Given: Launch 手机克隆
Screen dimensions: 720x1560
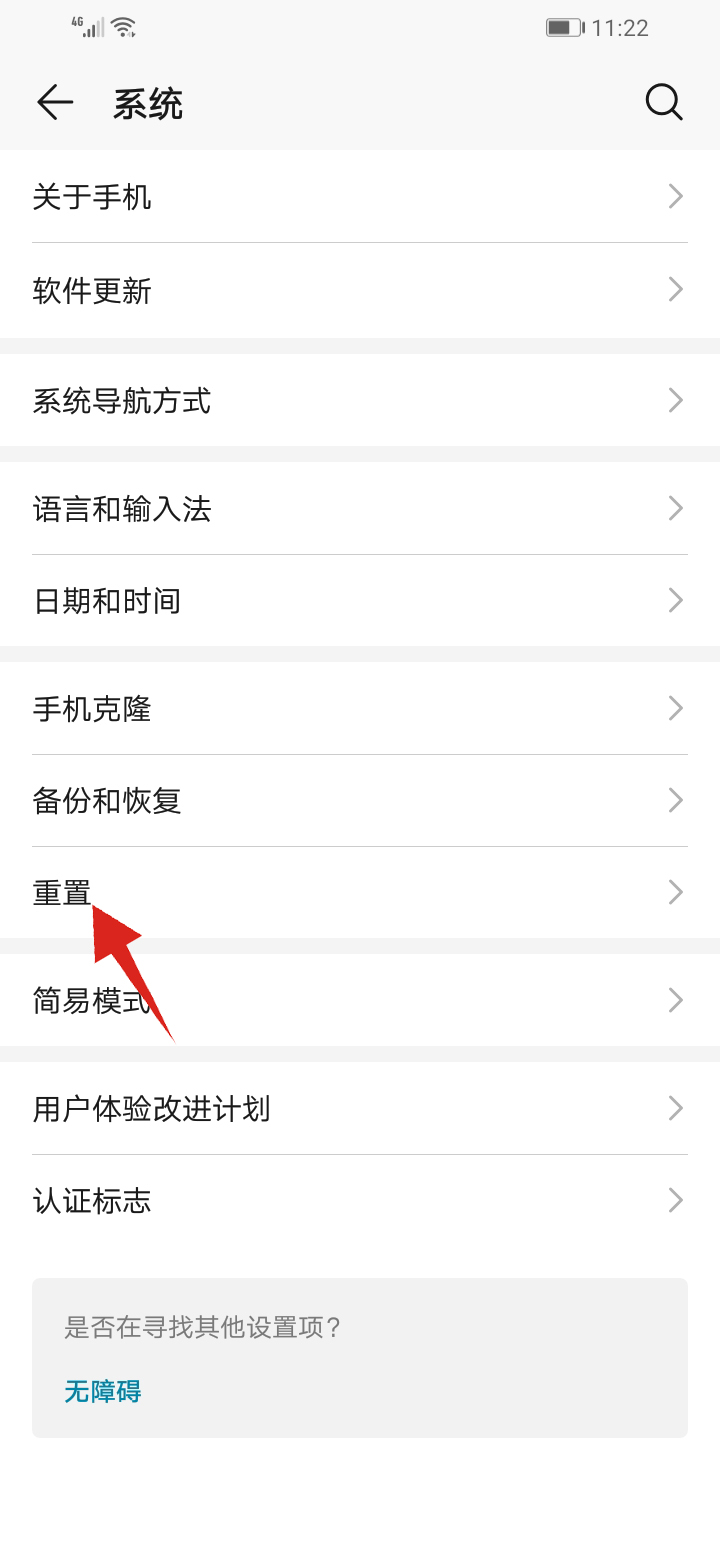Looking at the screenshot, I should [x=360, y=709].
